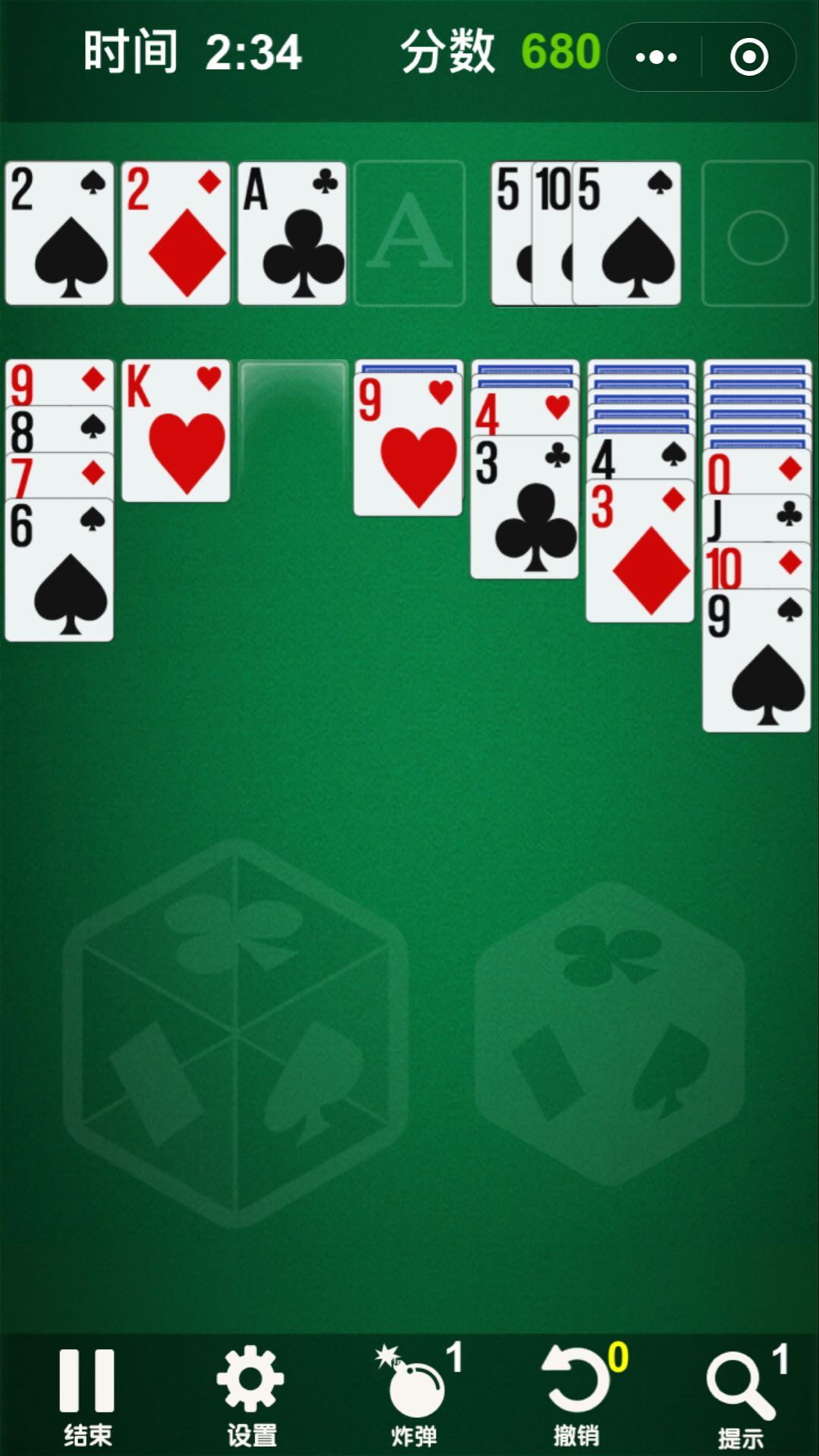The width and height of the screenshot is (819, 1456).
Task: Tap the Ace of clubs foundation pile
Action: (x=292, y=235)
